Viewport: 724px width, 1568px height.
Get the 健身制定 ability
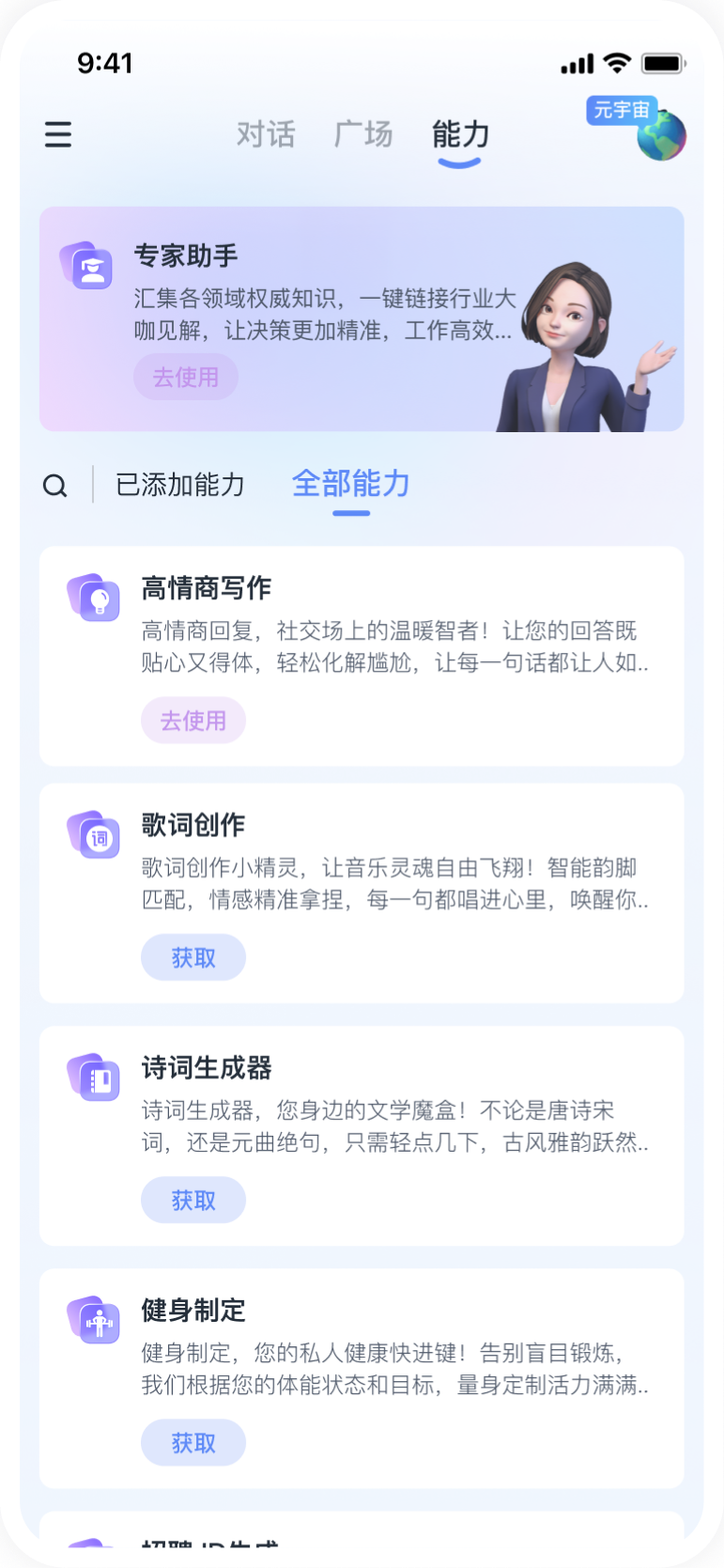pyautogui.click(x=193, y=1442)
